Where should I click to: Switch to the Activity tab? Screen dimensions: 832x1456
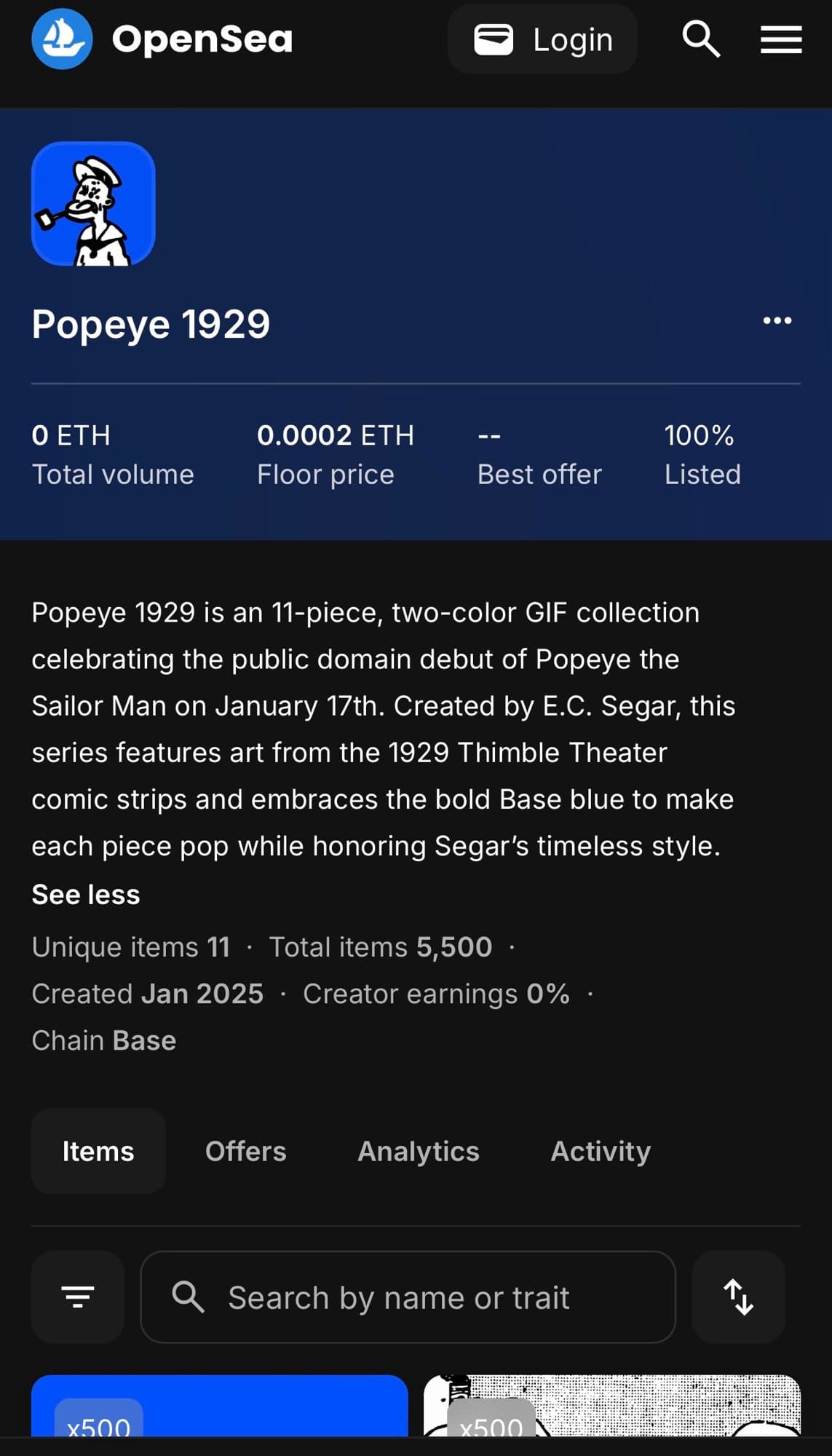[x=601, y=1152]
